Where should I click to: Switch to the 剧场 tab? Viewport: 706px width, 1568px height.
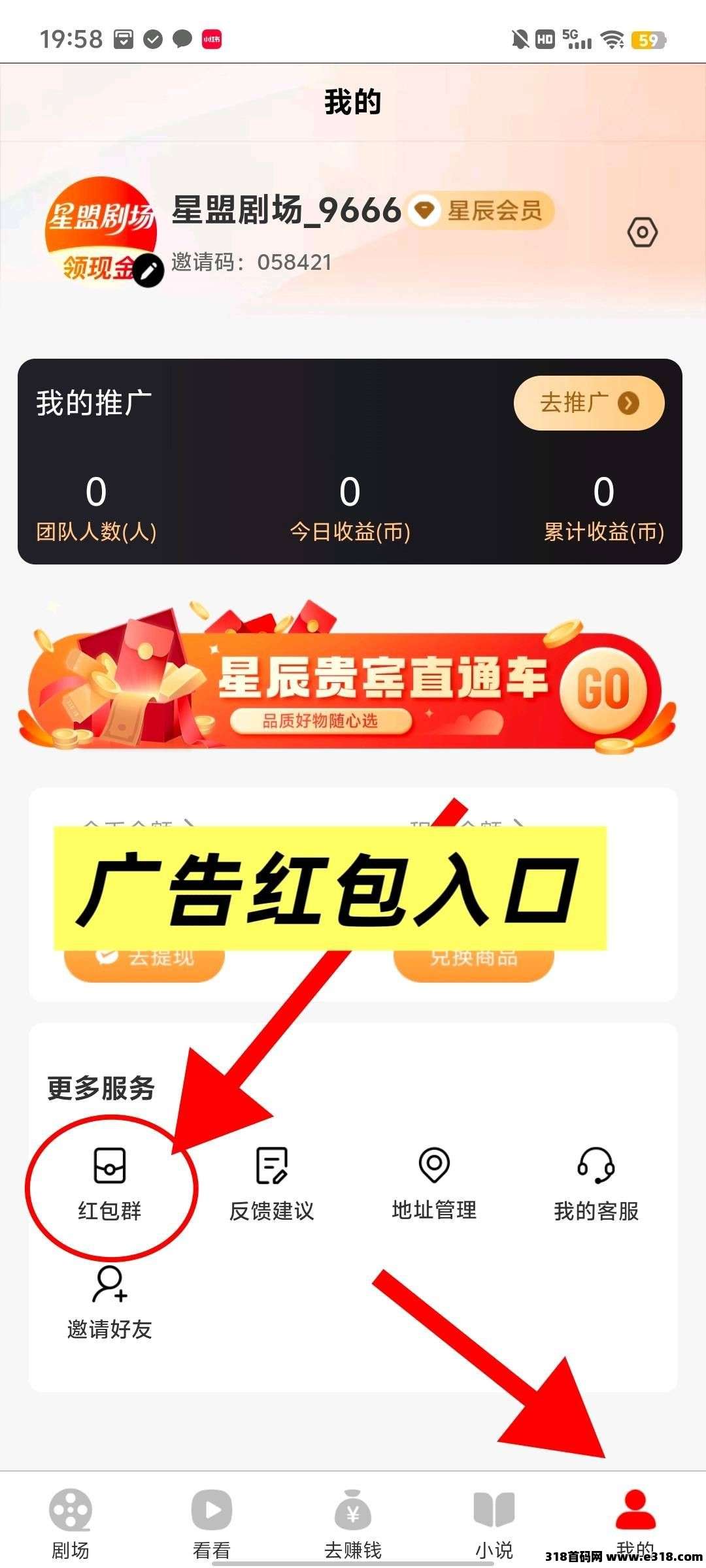71,1524
